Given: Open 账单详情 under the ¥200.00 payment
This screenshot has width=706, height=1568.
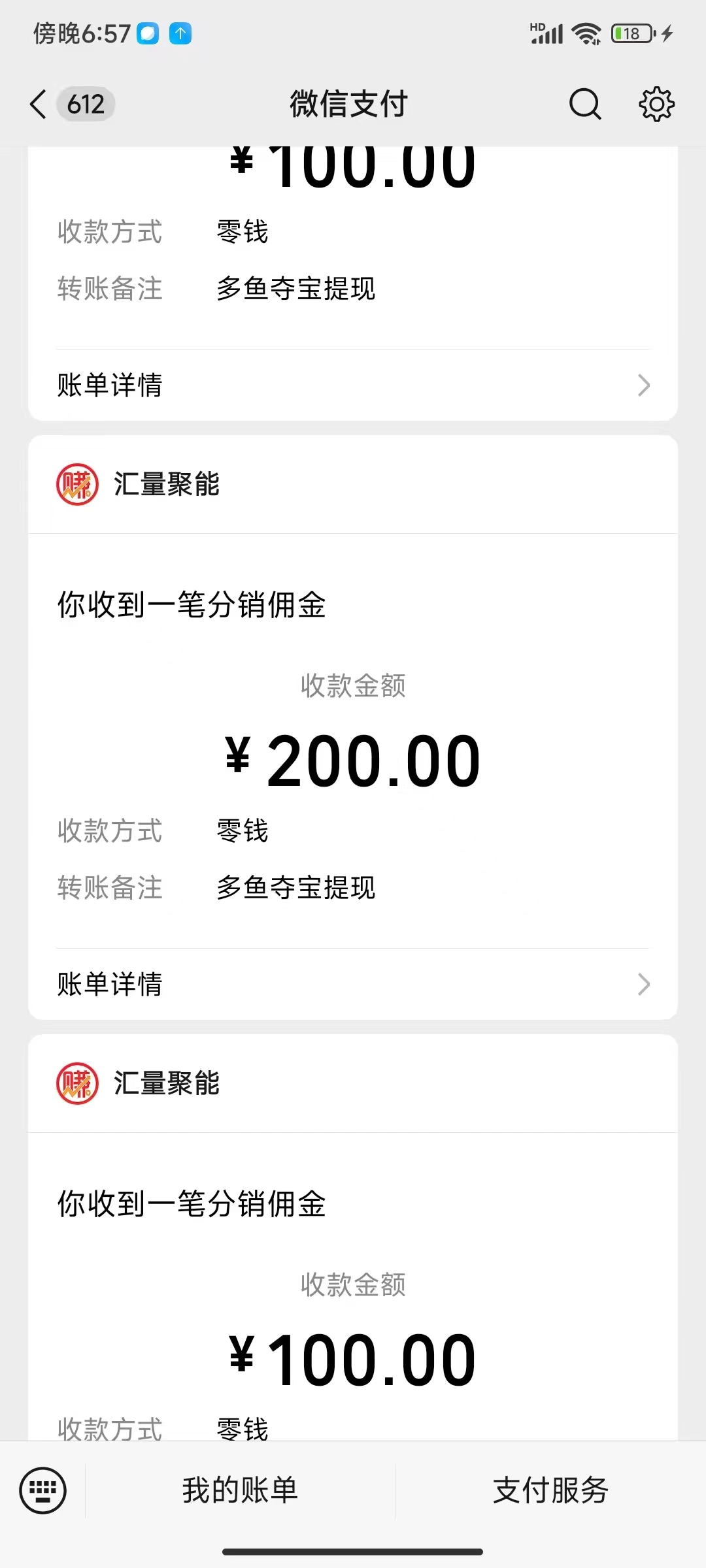Looking at the screenshot, I should [353, 984].
